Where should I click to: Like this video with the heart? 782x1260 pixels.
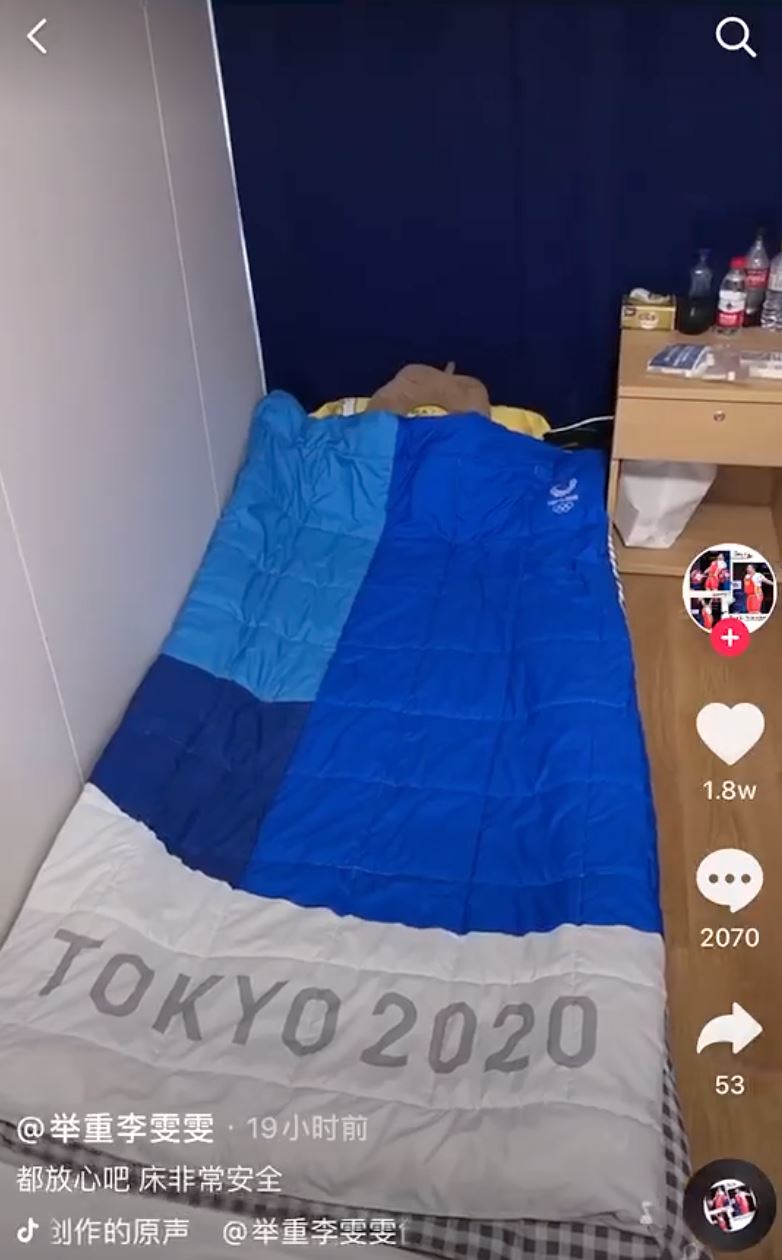[x=729, y=734]
